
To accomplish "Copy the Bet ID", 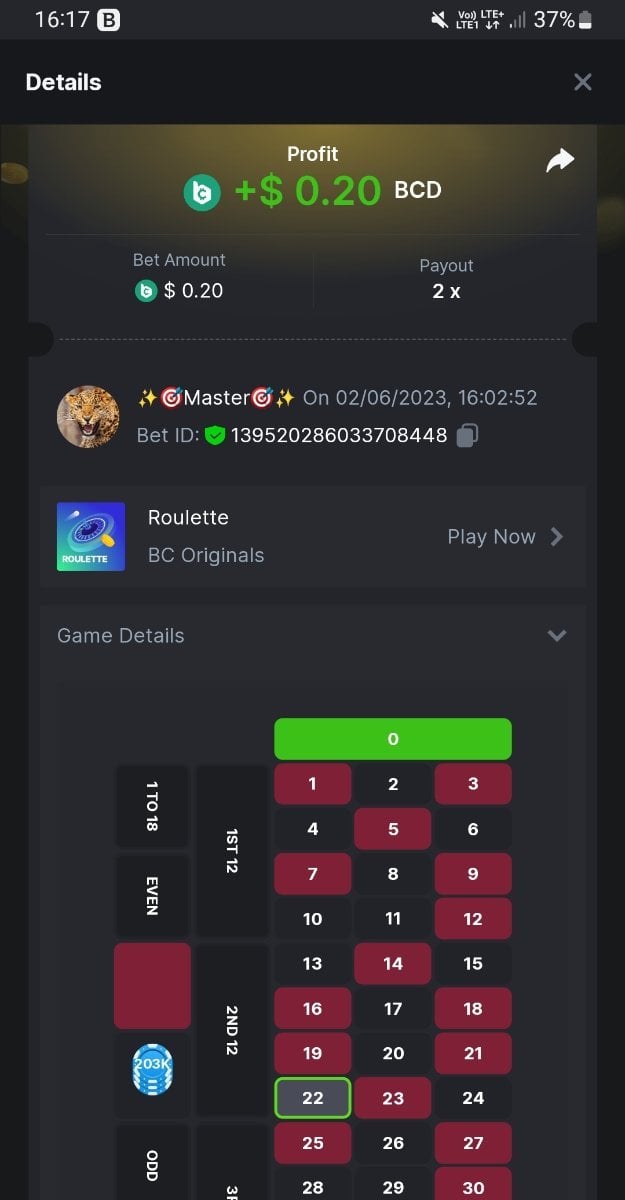I will click(x=467, y=435).
